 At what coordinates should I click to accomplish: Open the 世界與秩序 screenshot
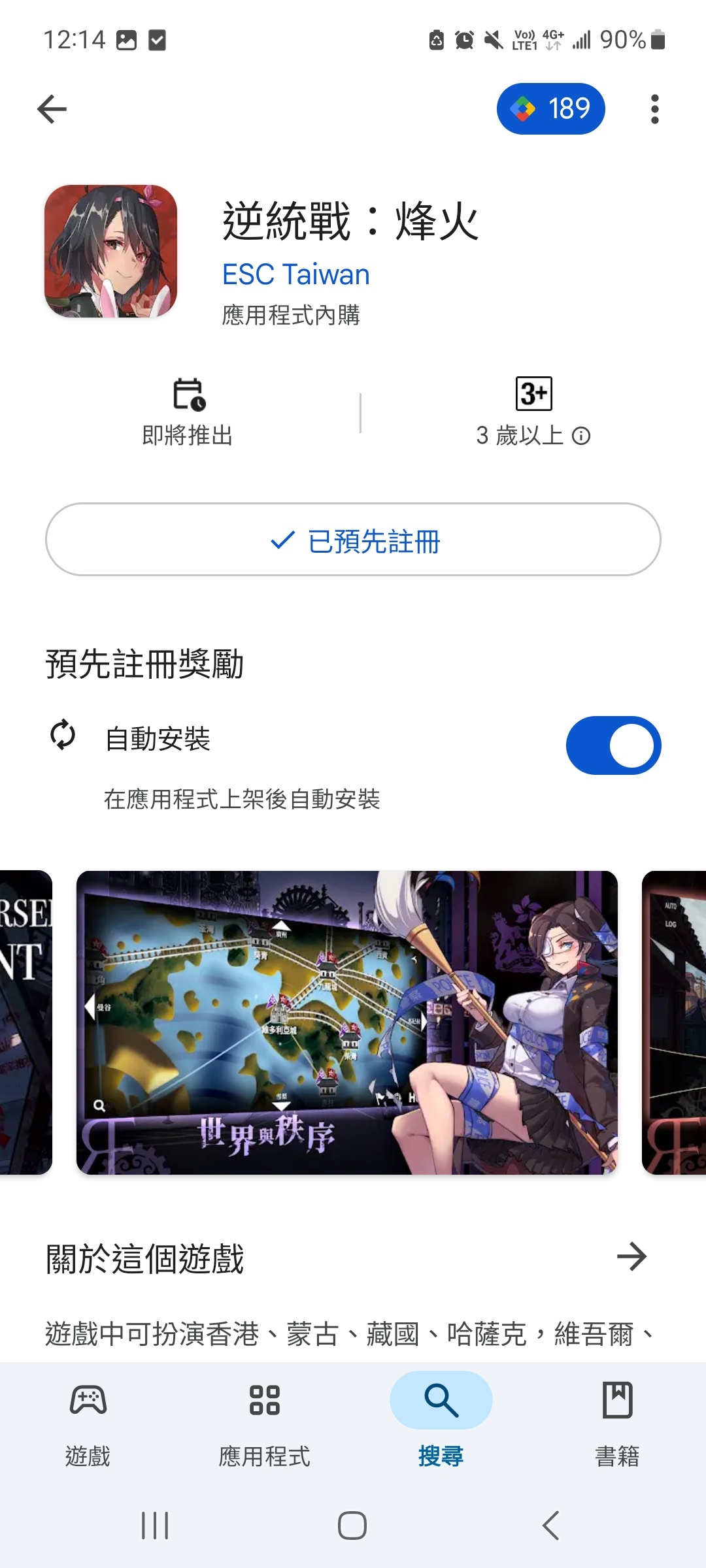coord(346,1022)
